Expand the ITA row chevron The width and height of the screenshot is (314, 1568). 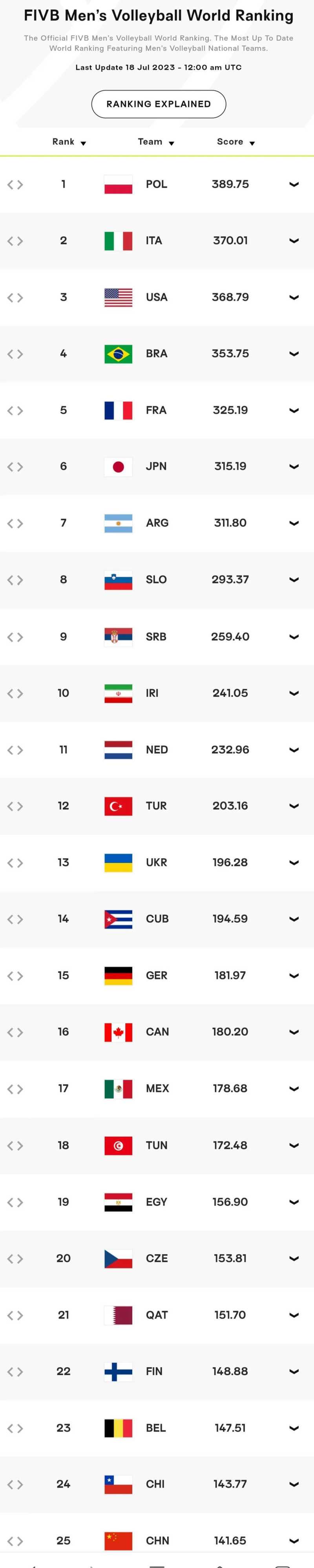(293, 241)
